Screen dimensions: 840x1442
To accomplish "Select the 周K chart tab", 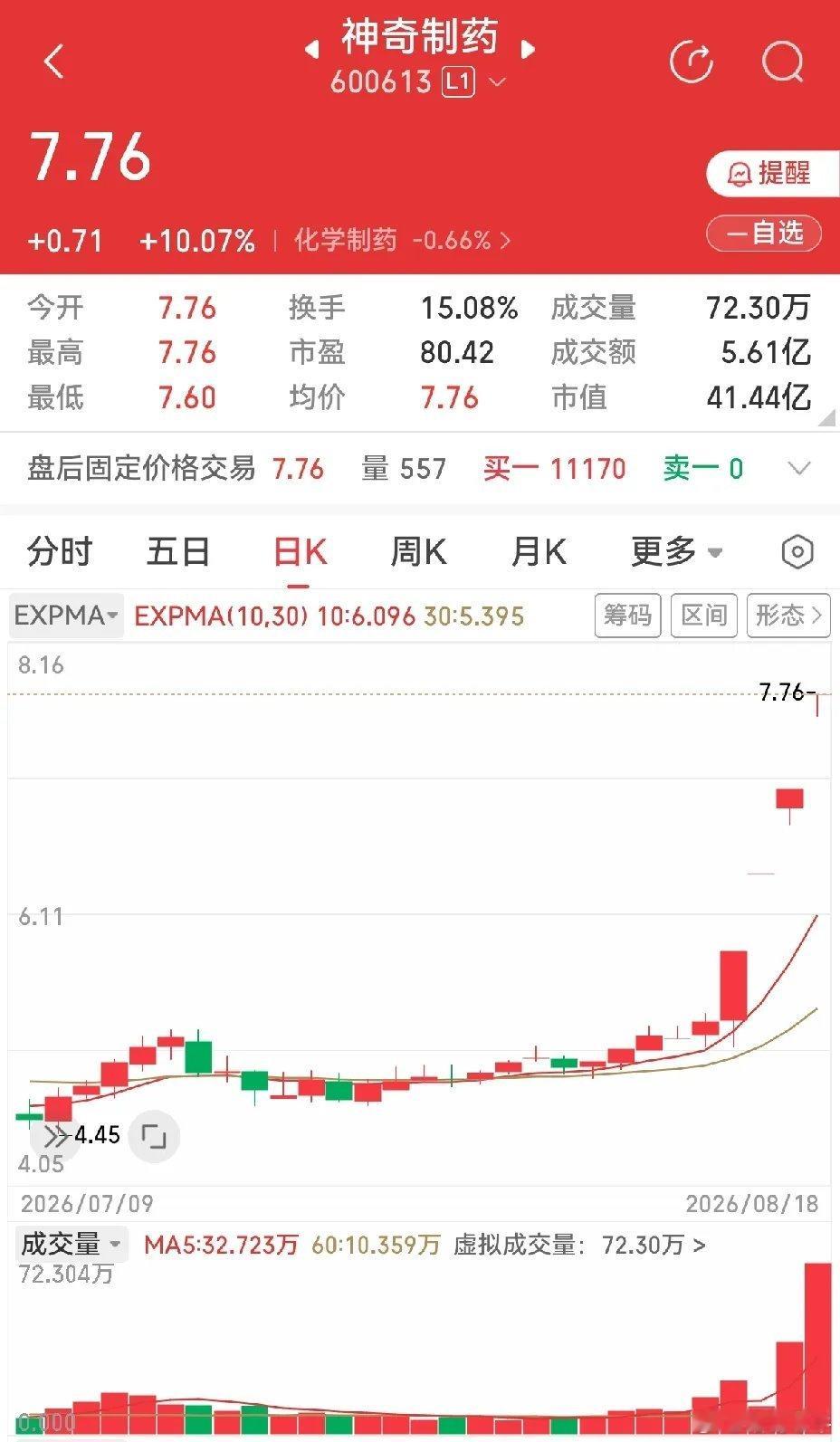I will (418, 551).
